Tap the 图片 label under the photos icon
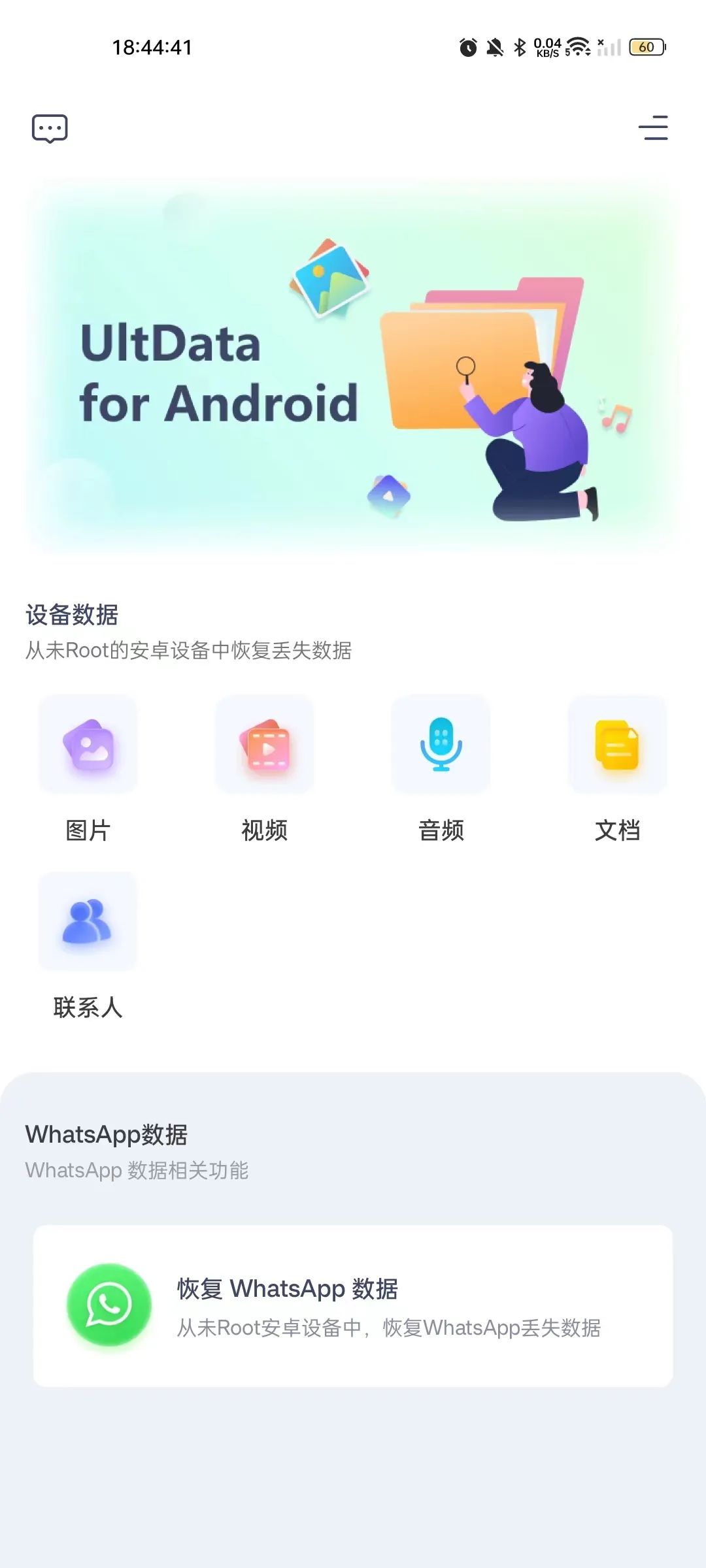Screen dimensions: 706x1568 point(88,830)
